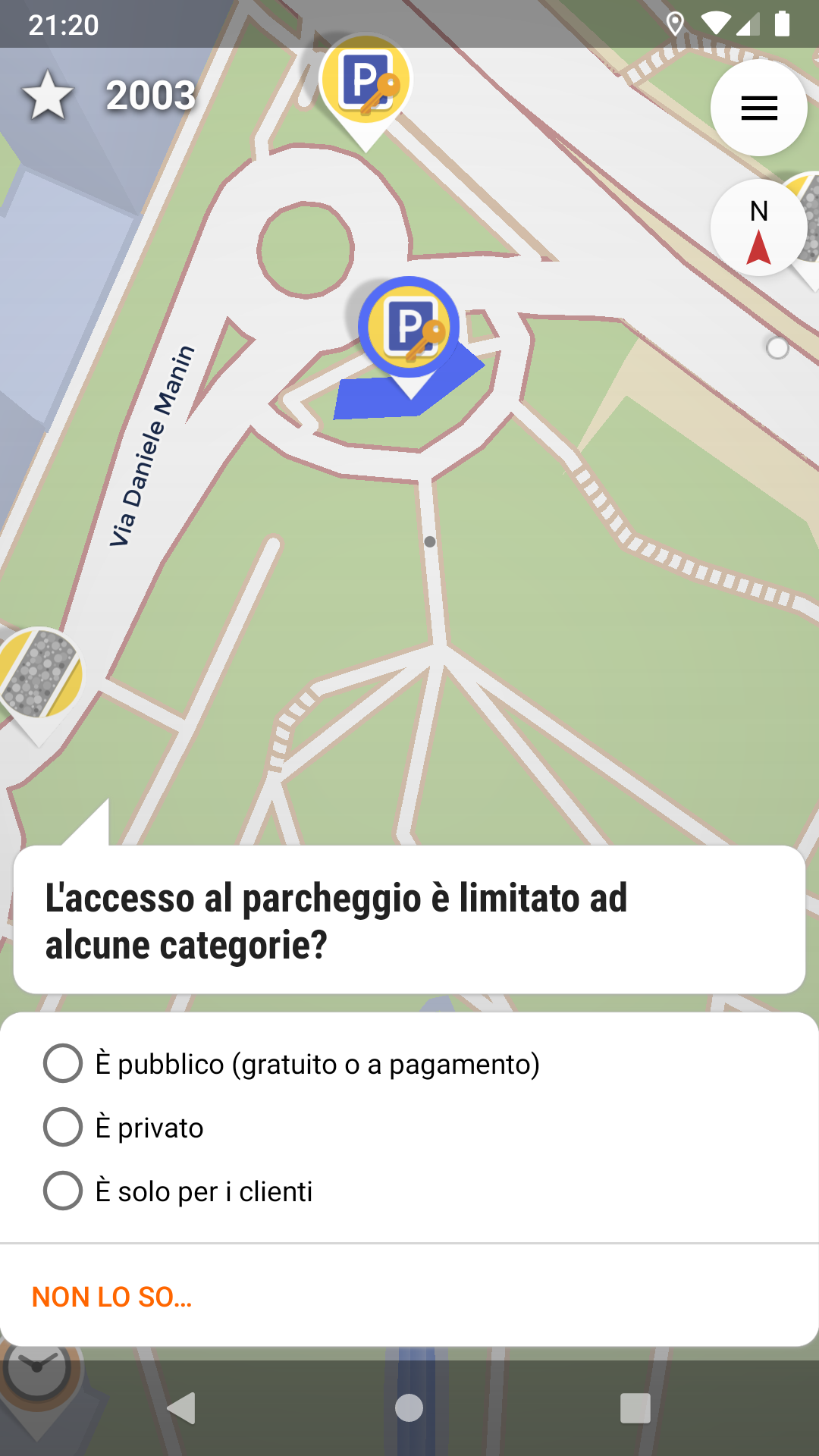This screenshot has width=819, height=1456.
Task: Open the star score counter 2003
Action: pyautogui.click(x=110, y=96)
